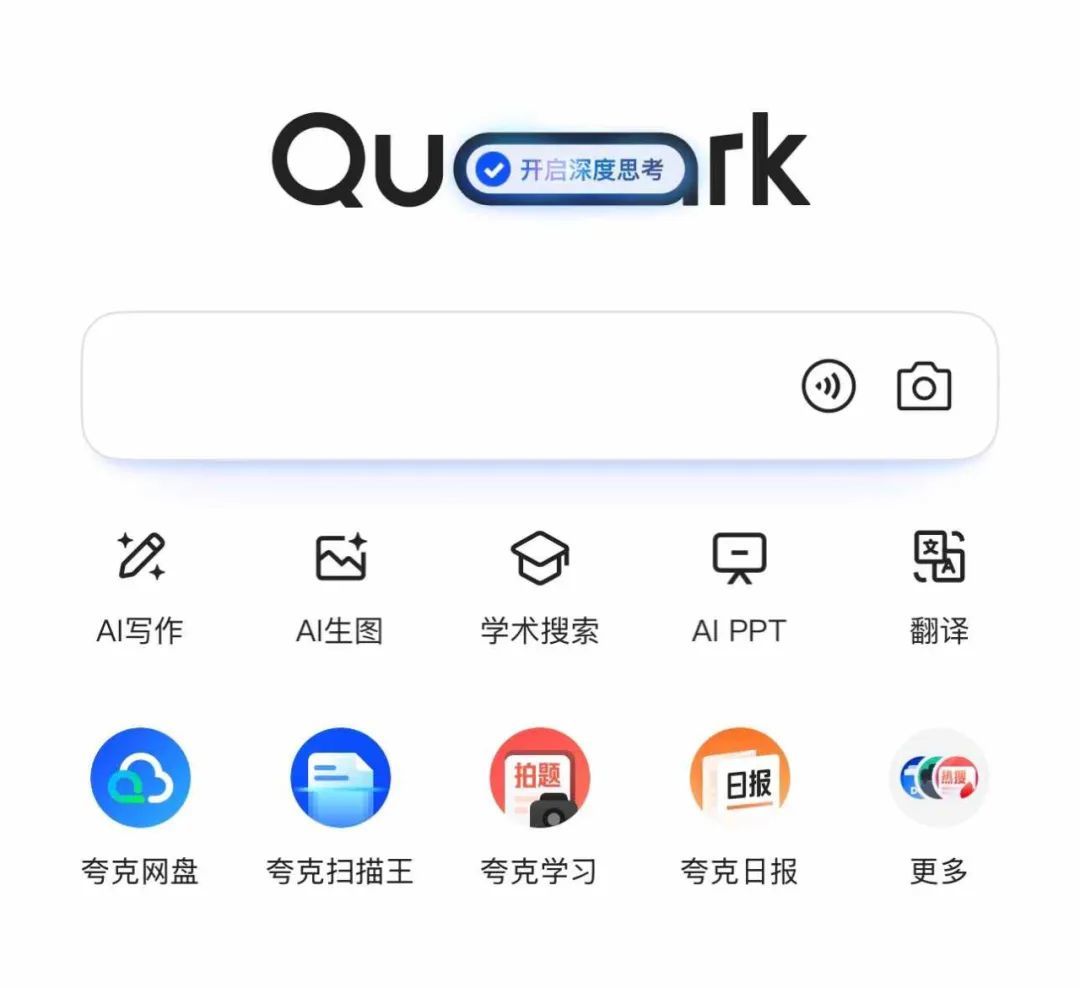Toggle the 开启深度思考 deep thinking chip
This screenshot has height=988, width=1080.
[x=570, y=170]
